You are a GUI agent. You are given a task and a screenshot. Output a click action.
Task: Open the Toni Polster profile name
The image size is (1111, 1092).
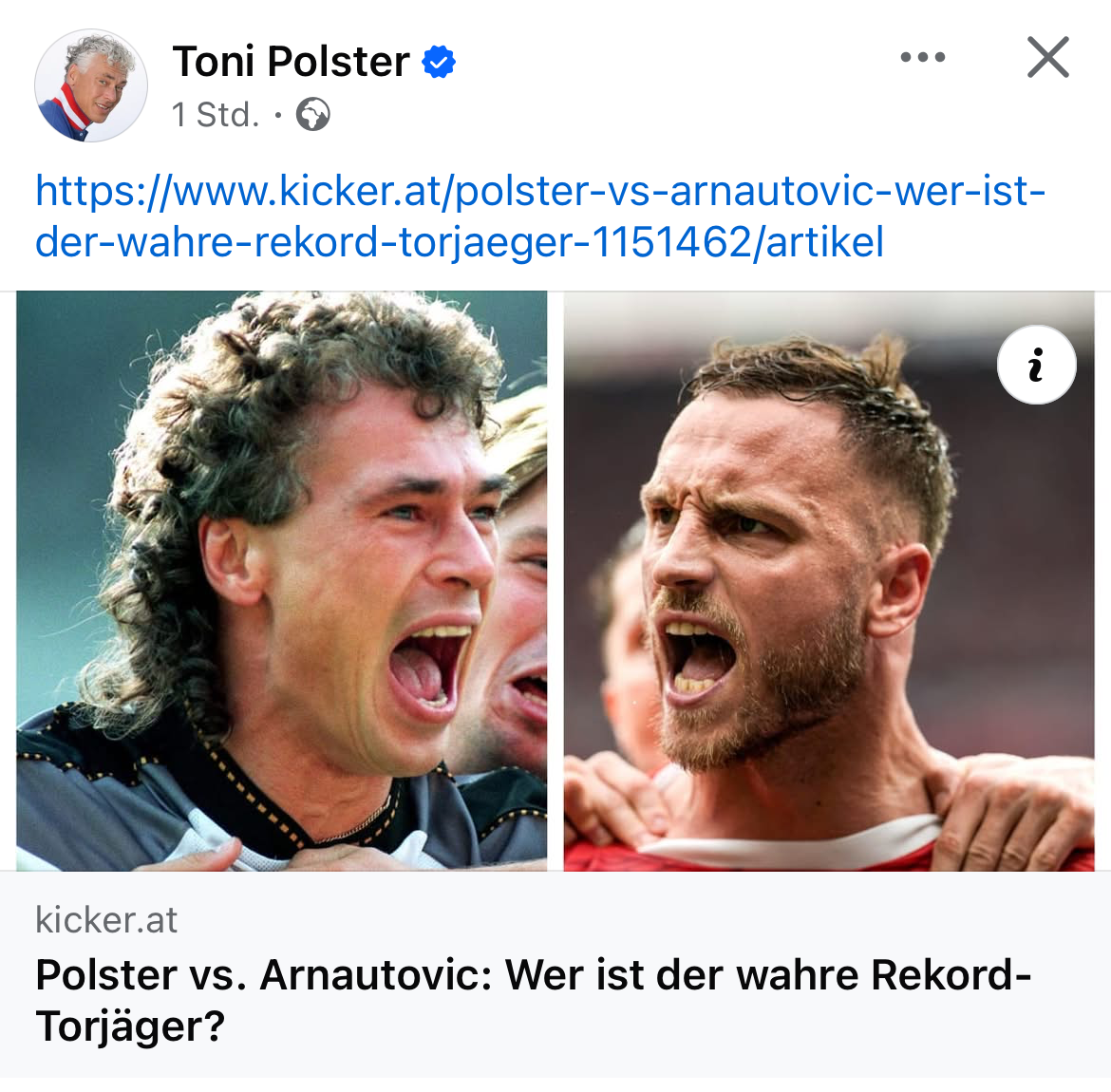click(x=291, y=62)
